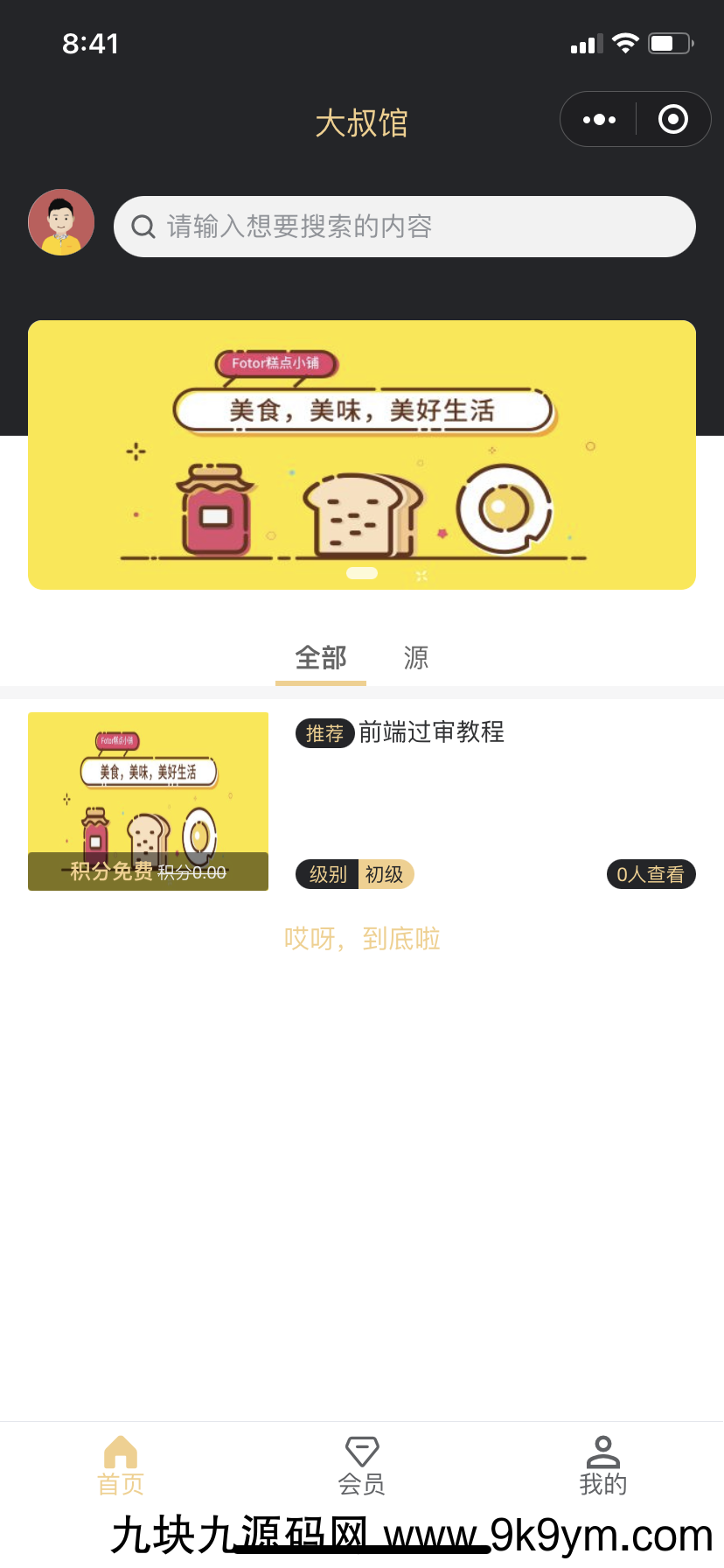The width and height of the screenshot is (724, 1568).
Task: Go to the 首页 tab
Action: pyautogui.click(x=121, y=1465)
